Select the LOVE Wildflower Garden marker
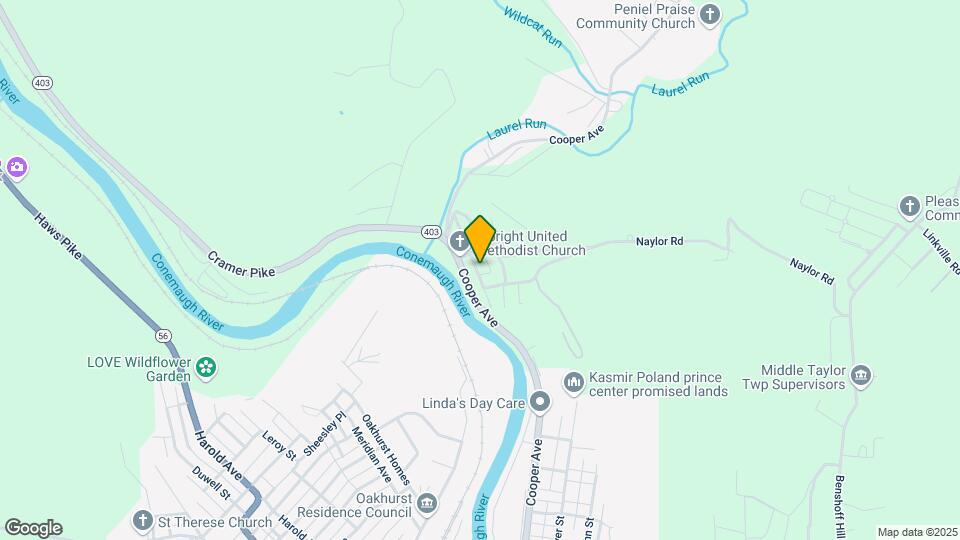 pyautogui.click(x=207, y=368)
